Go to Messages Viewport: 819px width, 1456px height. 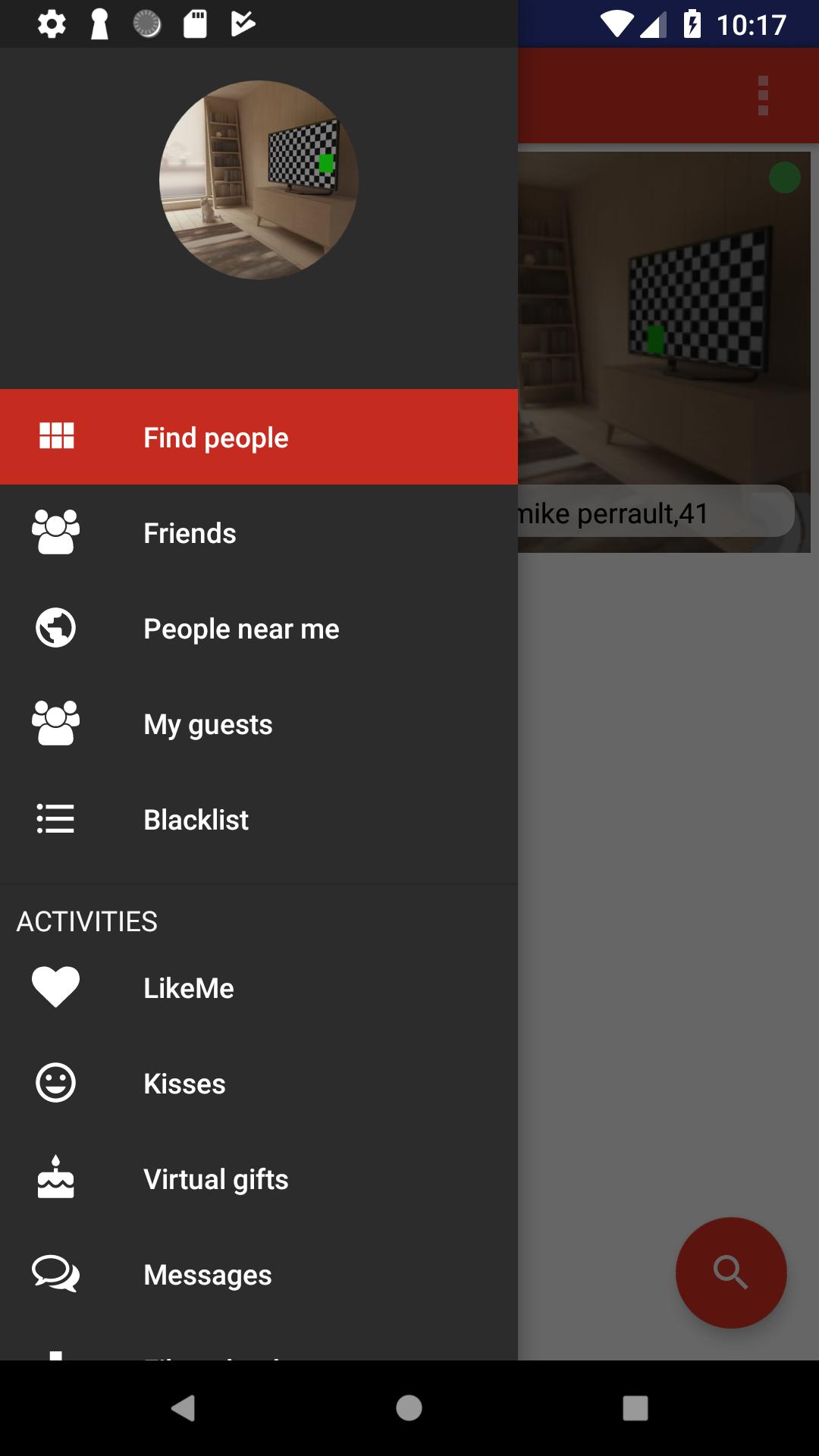tap(258, 1275)
